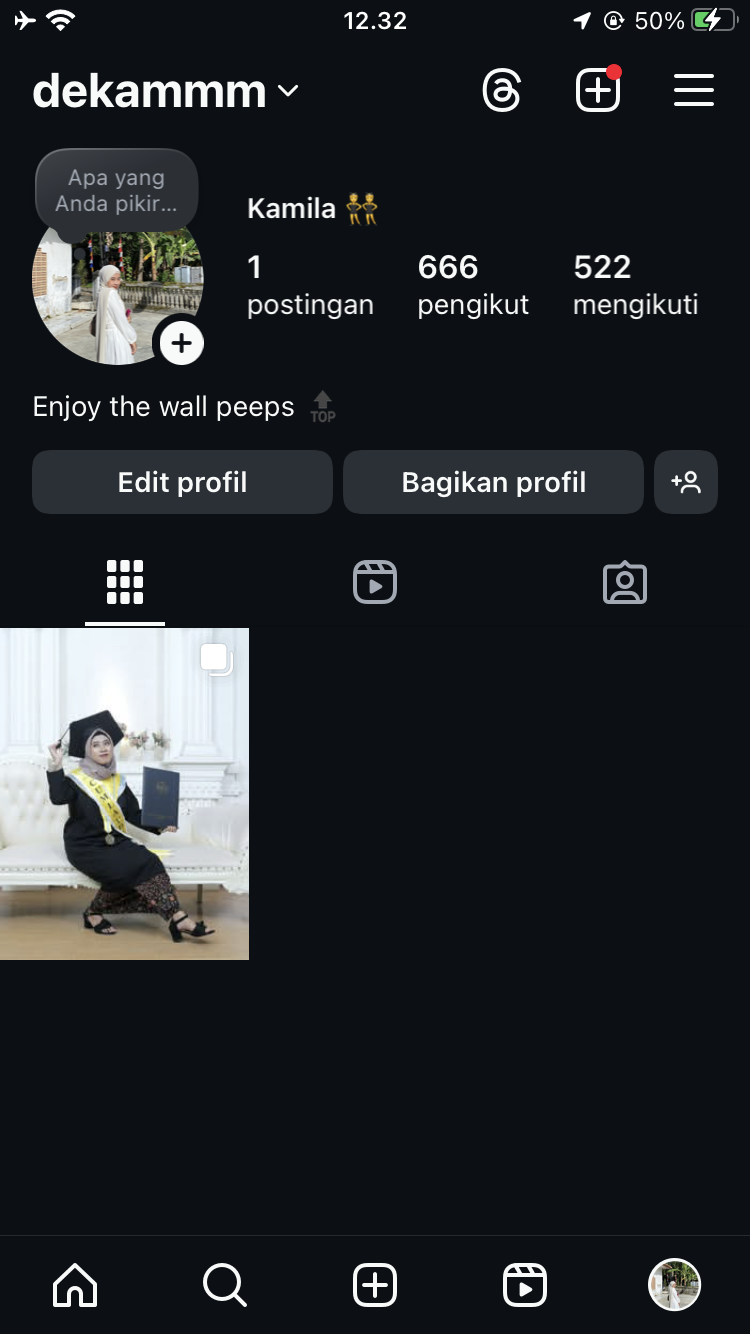Open the Threads icon in the header
The height and width of the screenshot is (1334, 750).
coord(501,91)
